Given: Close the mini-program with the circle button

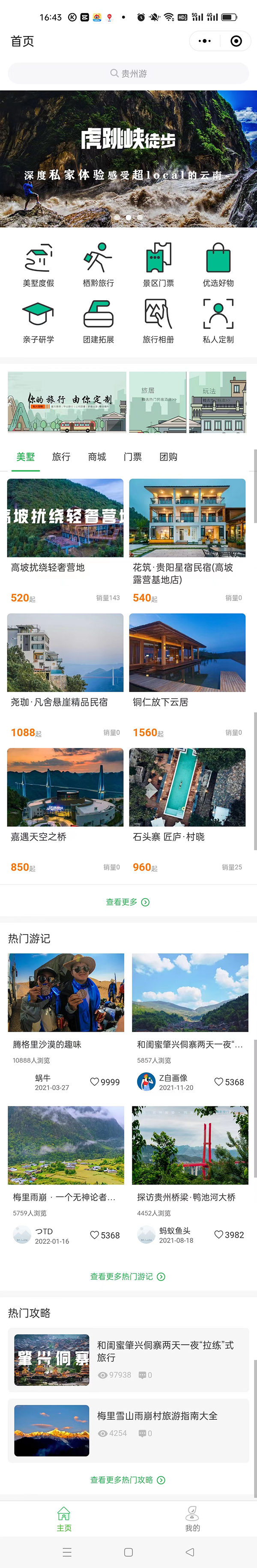Looking at the screenshot, I should click(236, 42).
